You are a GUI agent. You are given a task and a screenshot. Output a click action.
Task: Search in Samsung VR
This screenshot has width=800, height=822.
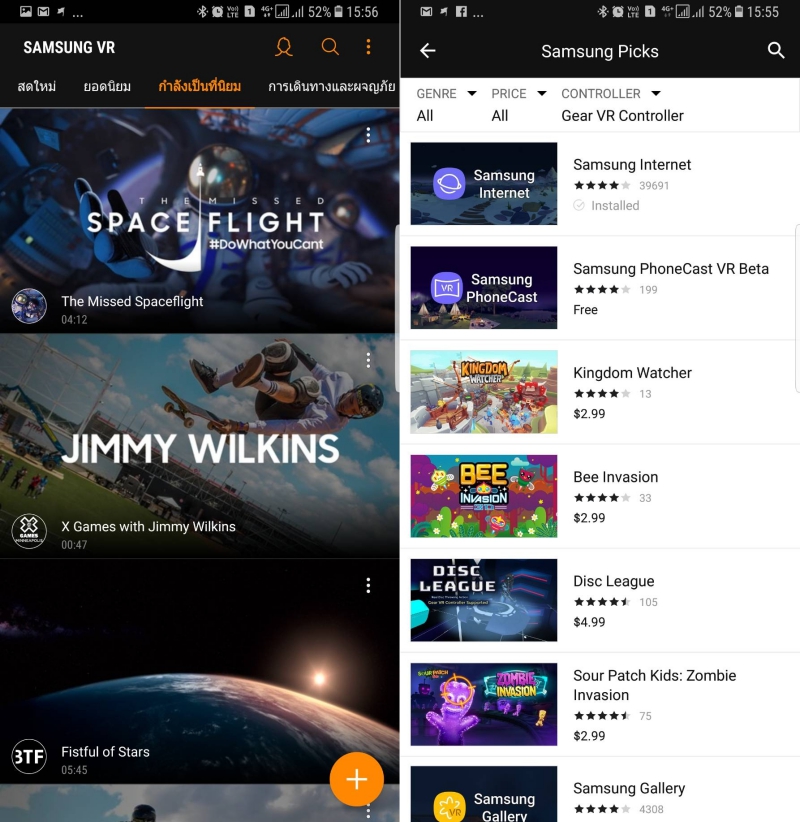[x=330, y=47]
